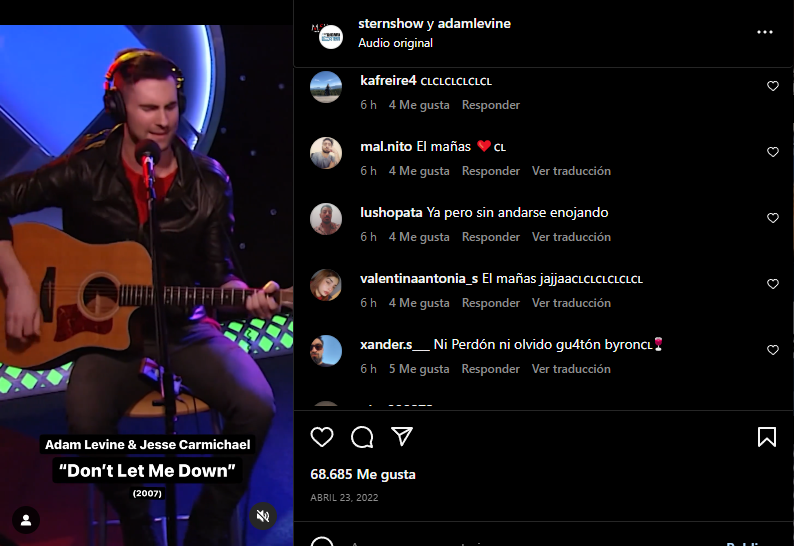The height and width of the screenshot is (546, 794).
Task: Open the comment icon under the post
Action: [x=362, y=437]
